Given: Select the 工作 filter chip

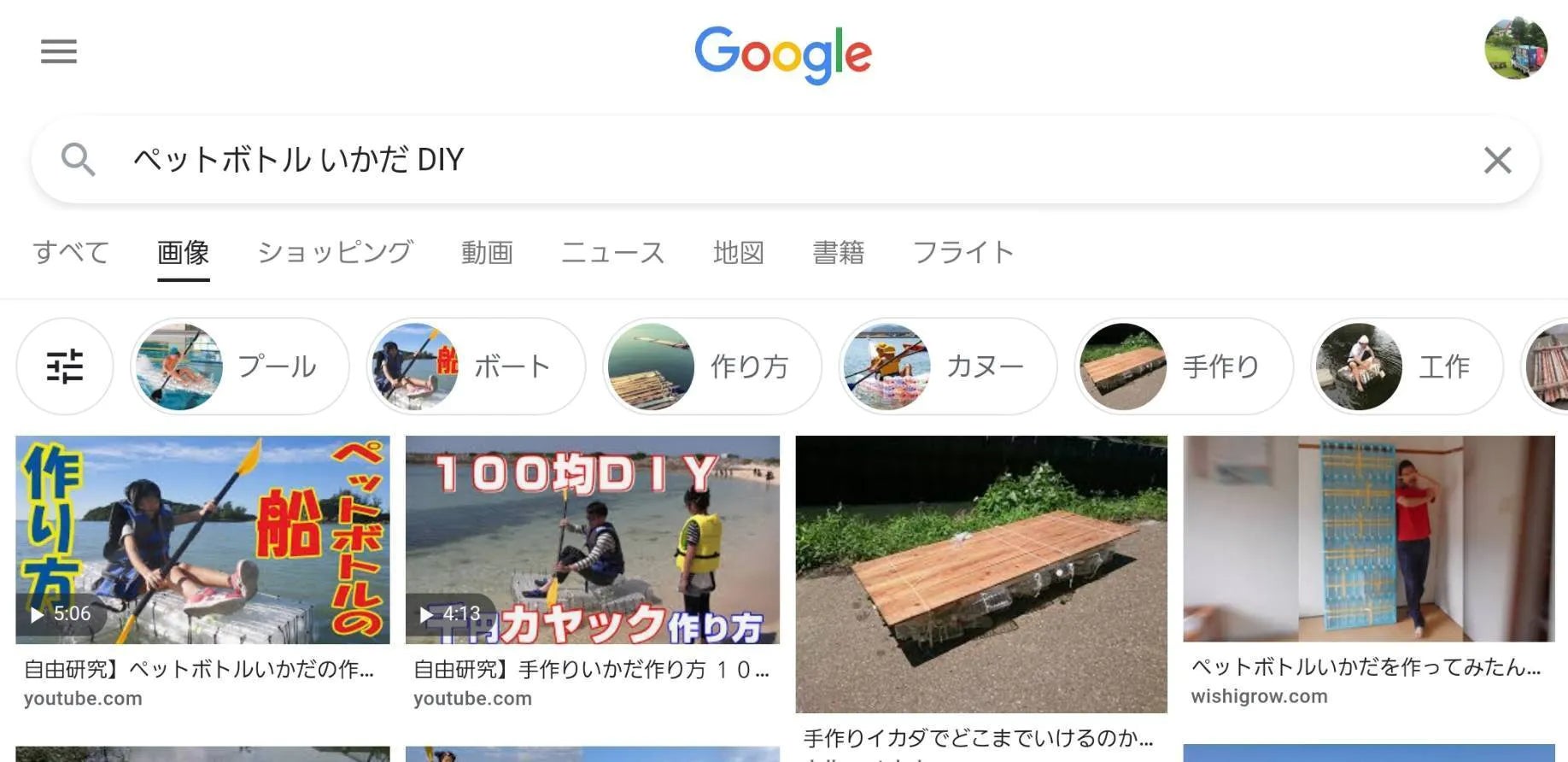Looking at the screenshot, I should [1407, 366].
